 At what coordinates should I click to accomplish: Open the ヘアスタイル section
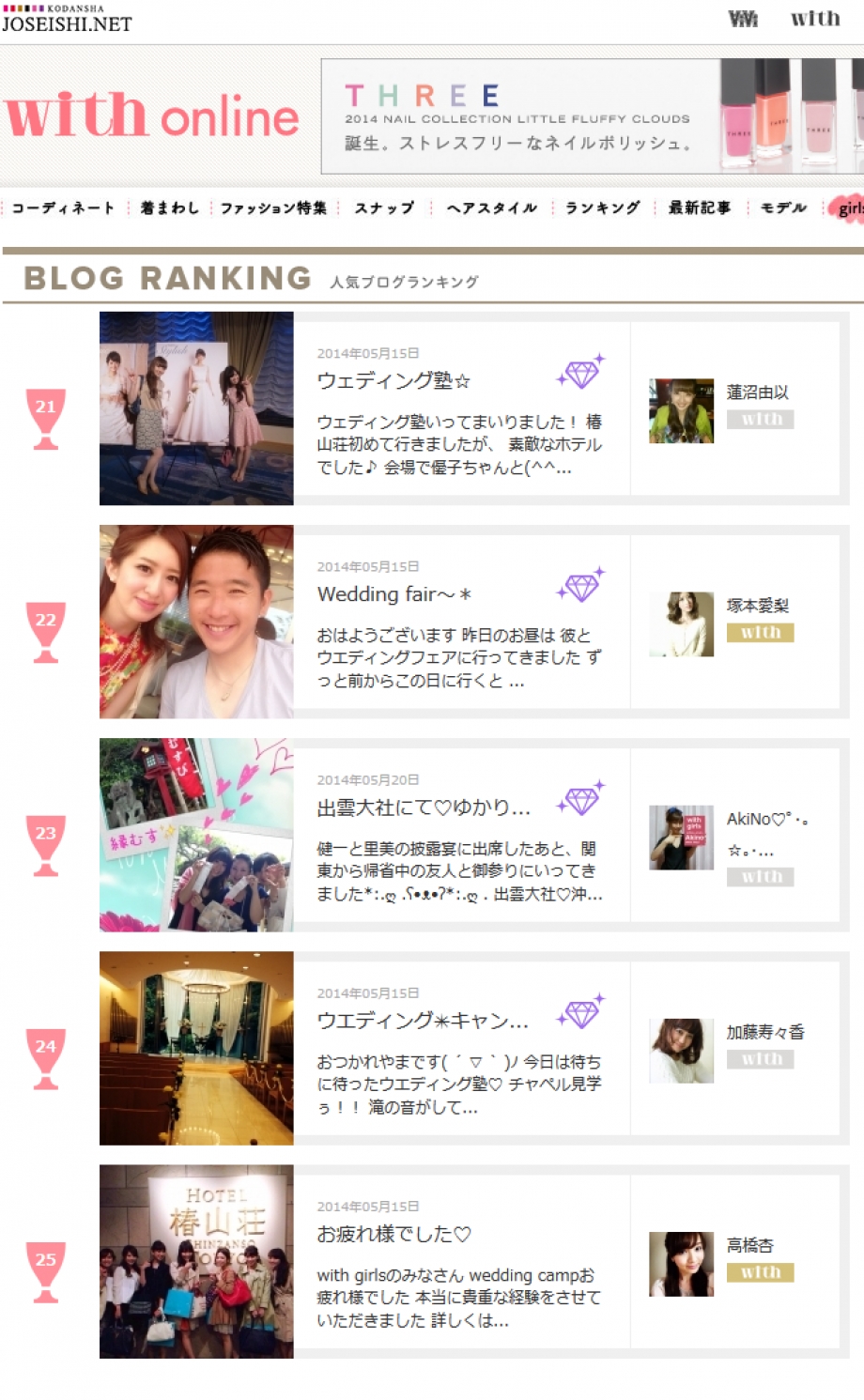point(492,208)
